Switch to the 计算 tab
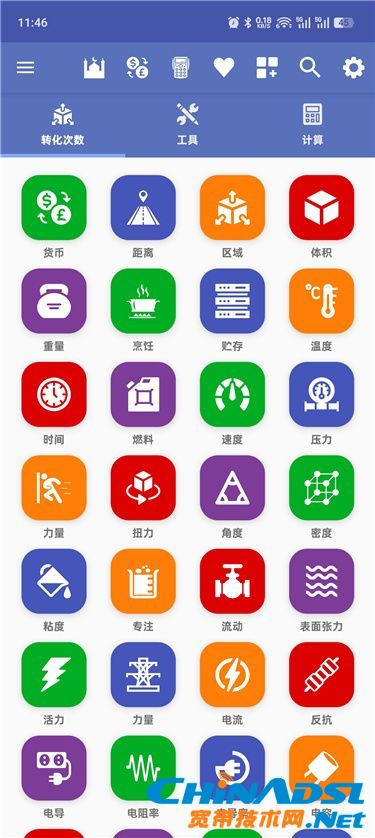Viewport: 375px width, 838px height. point(312,125)
